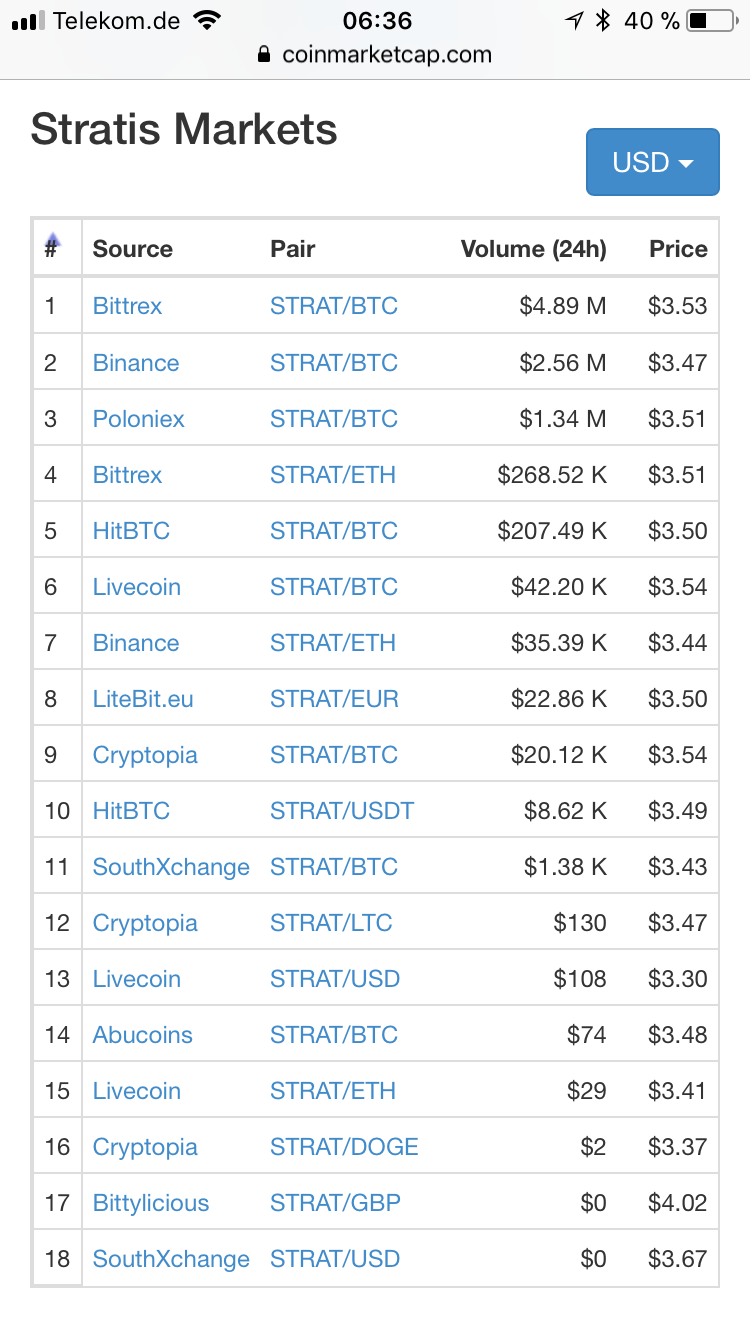Image resolution: width=750 pixels, height=1334 pixels.
Task: Sort table by Volume (24h) header
Action: click(533, 249)
